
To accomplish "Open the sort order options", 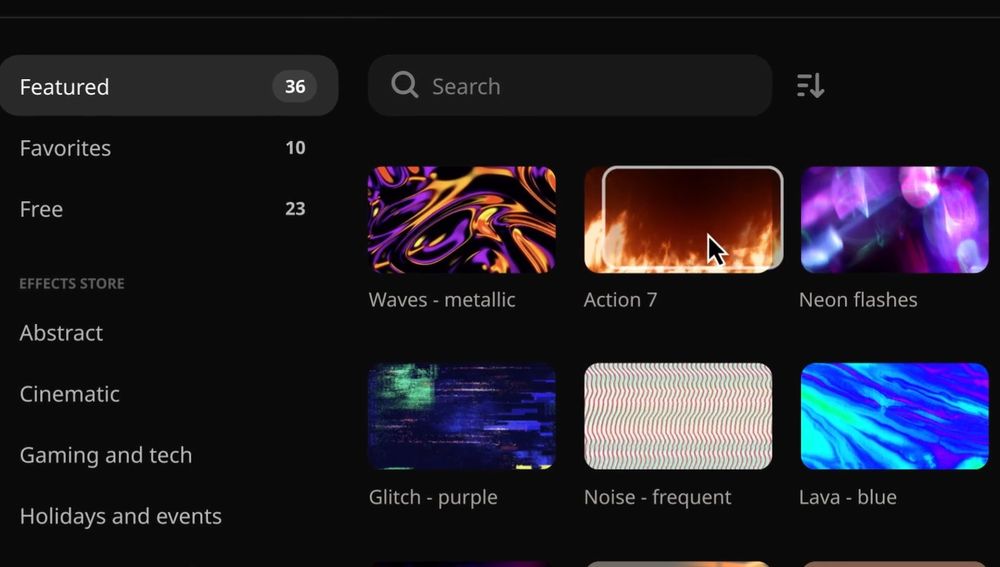I will pyautogui.click(x=810, y=86).
